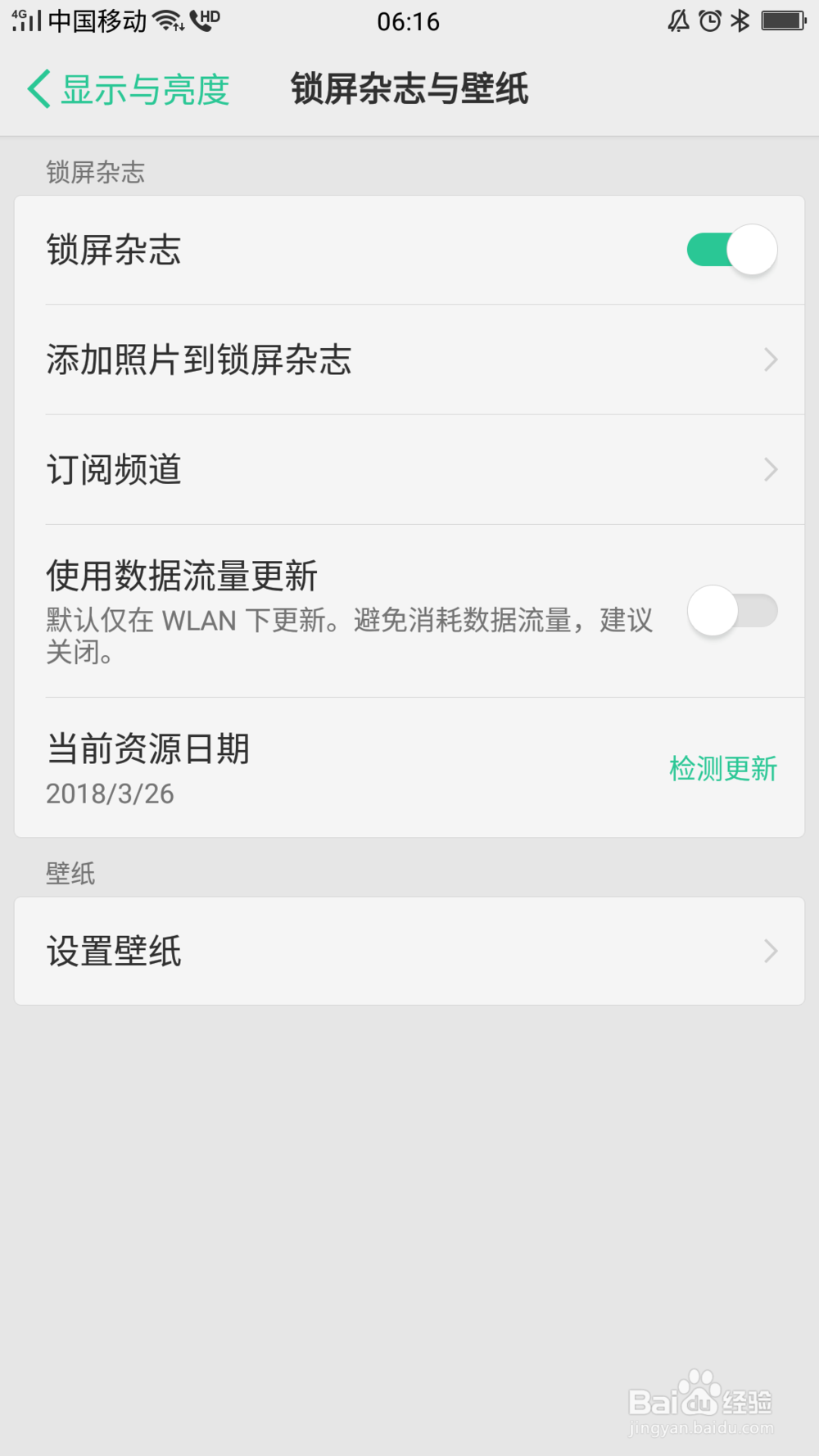Open 订阅频道 using the right arrow
This screenshot has height=1456, width=819.
click(x=770, y=469)
